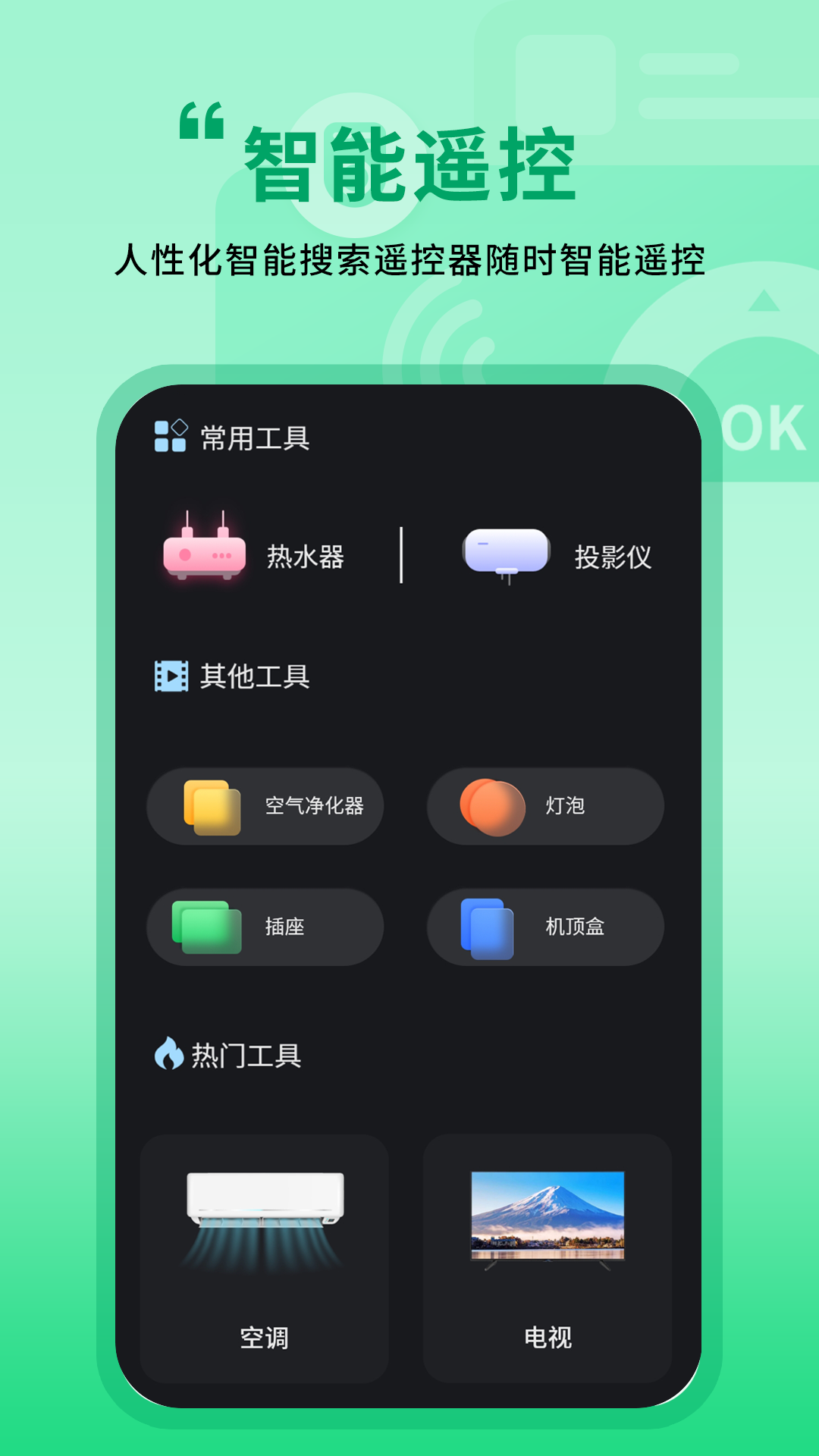Click the divider between 热水器 and 投影仪
The height and width of the screenshot is (1456, 819).
coord(401,554)
